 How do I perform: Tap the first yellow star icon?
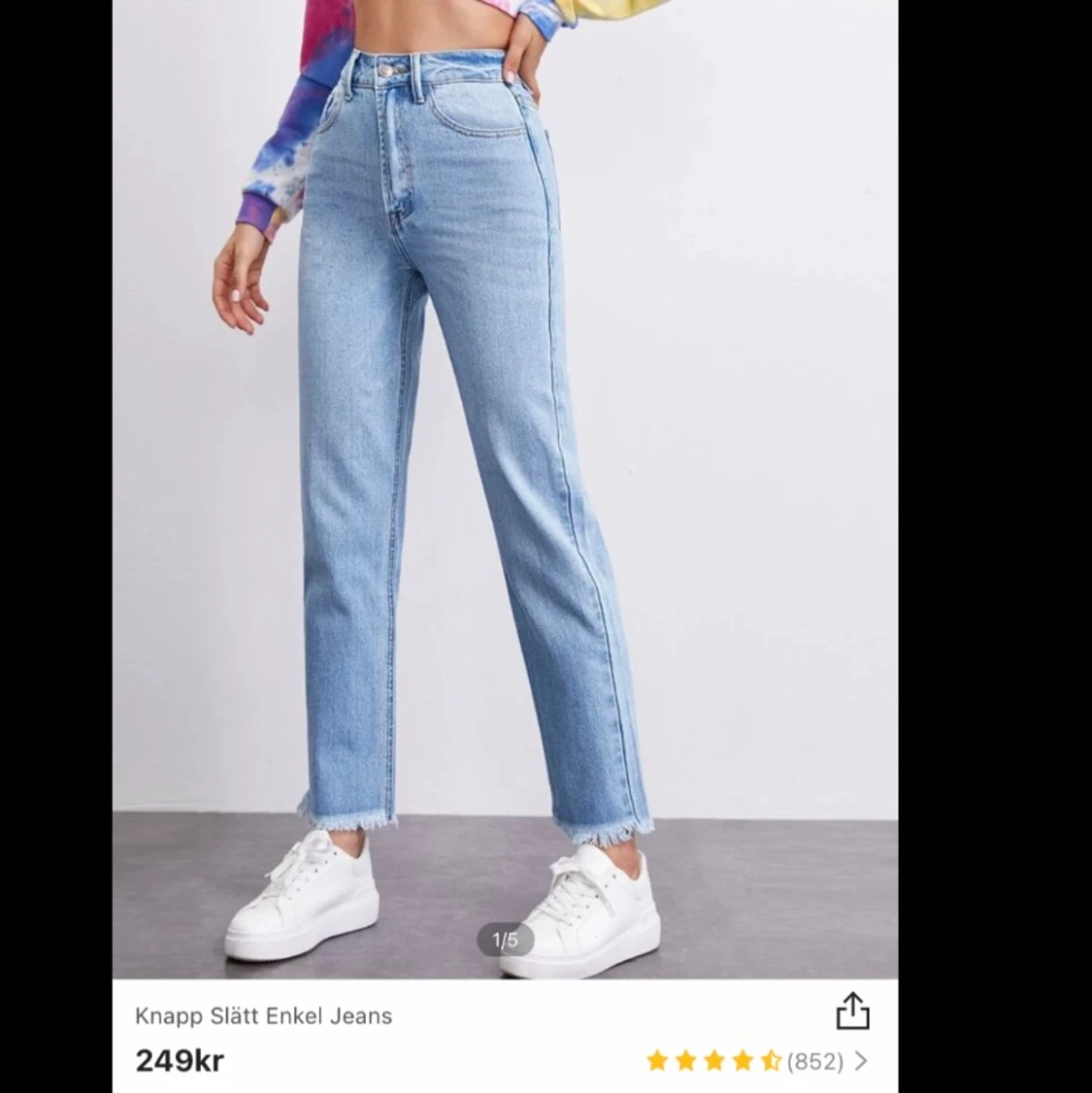pyautogui.click(x=656, y=1060)
